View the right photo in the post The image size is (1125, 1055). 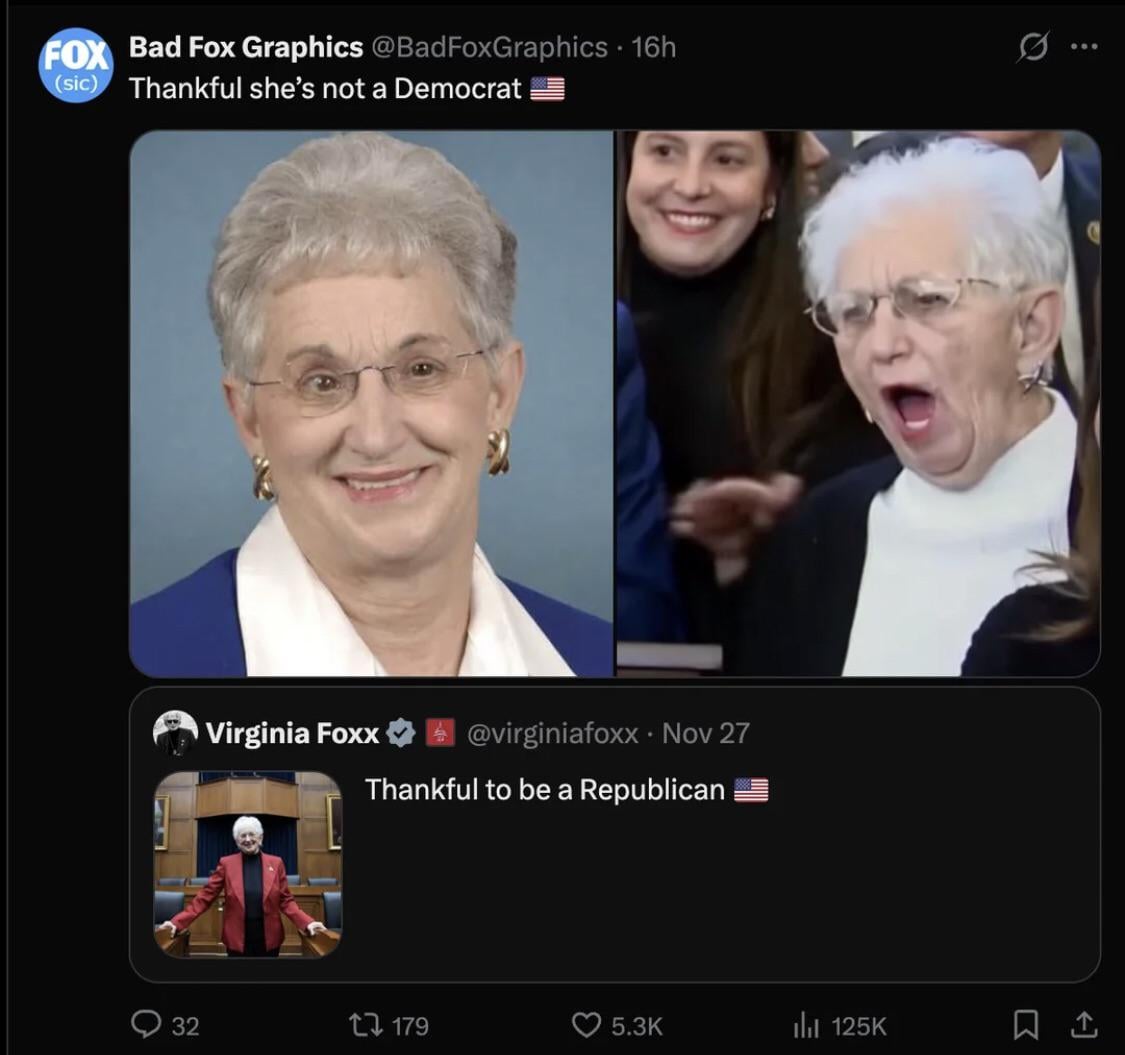pos(858,403)
